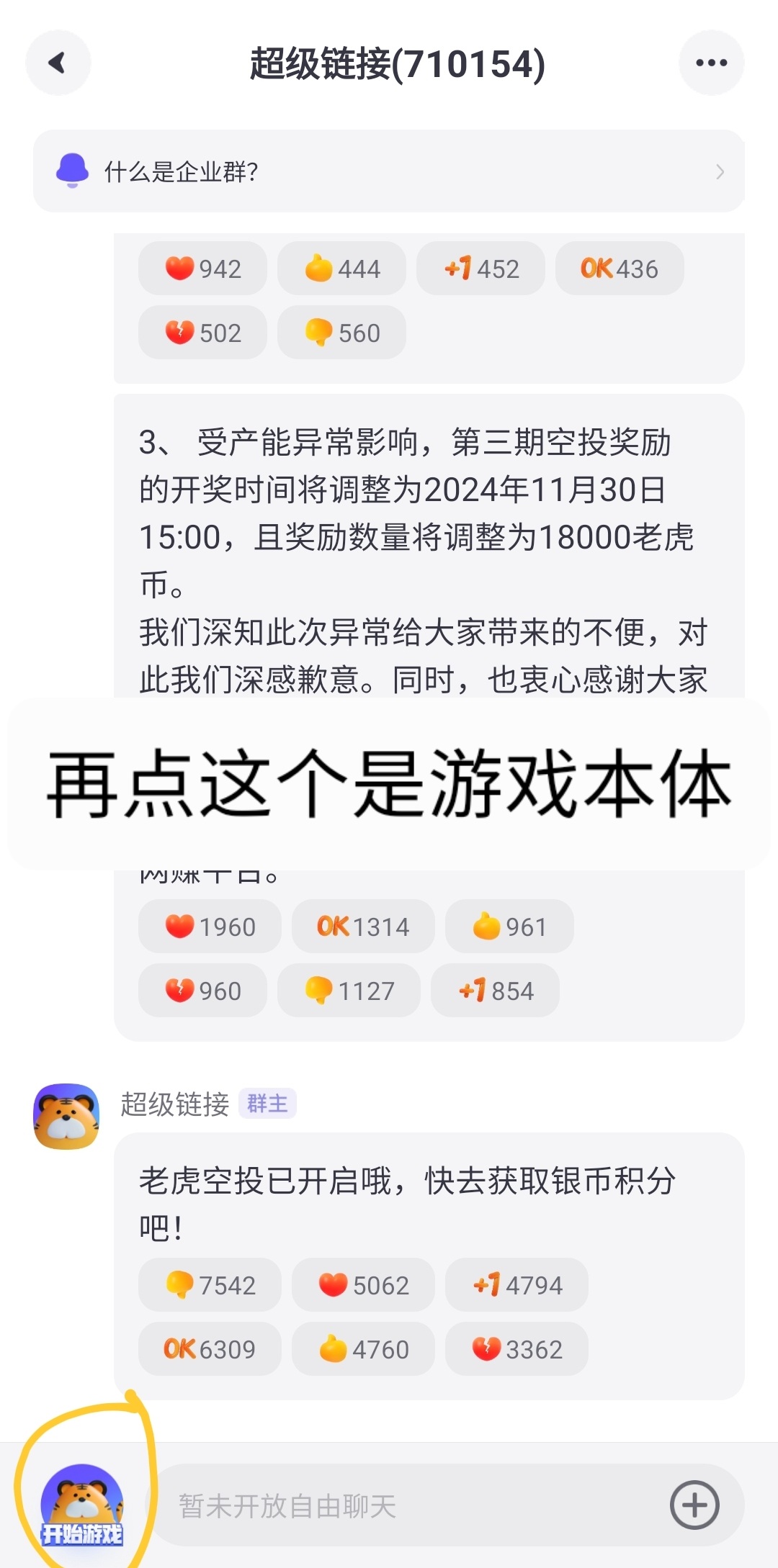The image size is (778, 1568).
Task: Open the three-dot overflow menu
Action: [x=711, y=63]
